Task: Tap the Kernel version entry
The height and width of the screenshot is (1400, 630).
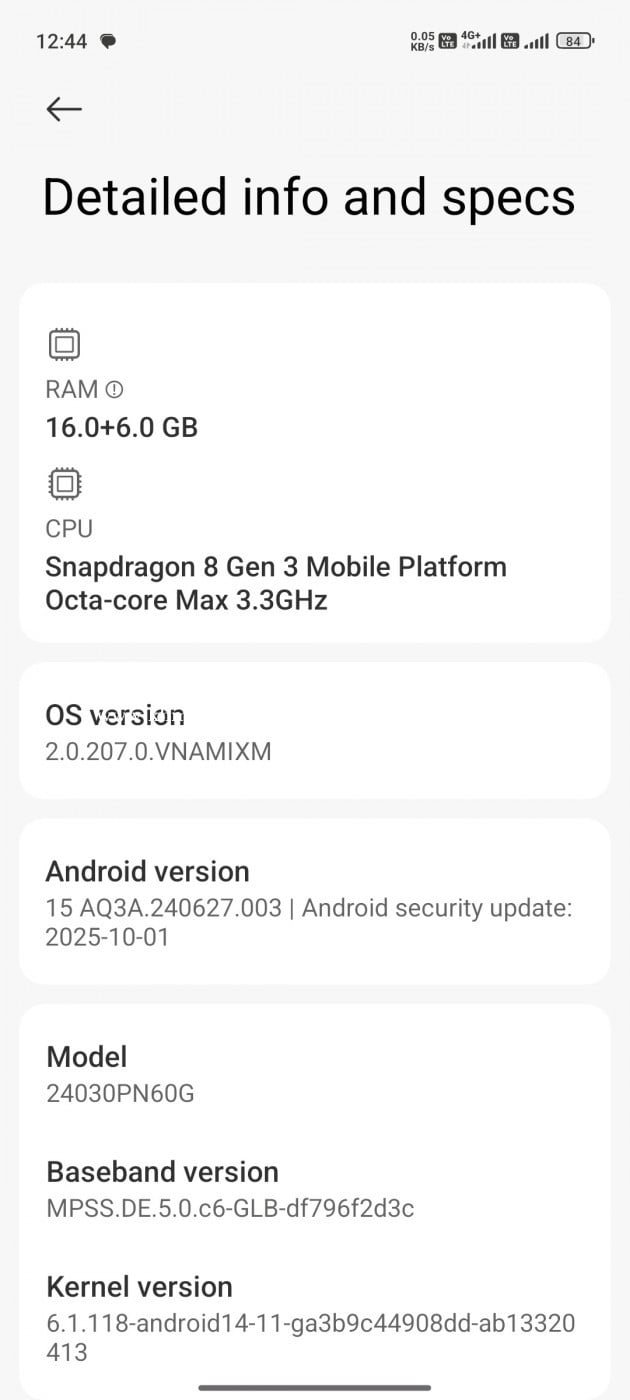Action: point(314,1317)
